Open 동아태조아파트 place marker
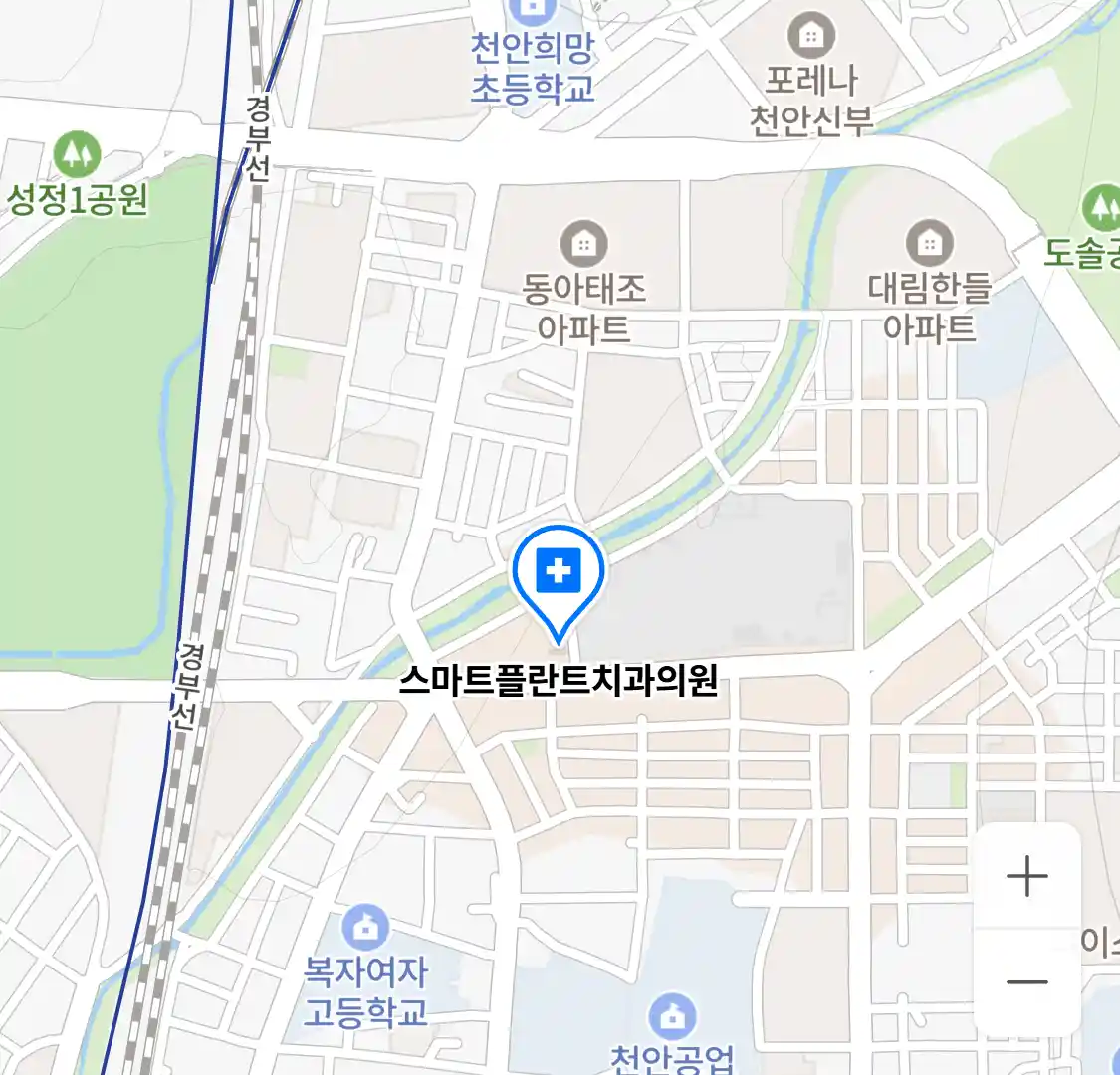The image size is (1120, 1075). (x=584, y=243)
